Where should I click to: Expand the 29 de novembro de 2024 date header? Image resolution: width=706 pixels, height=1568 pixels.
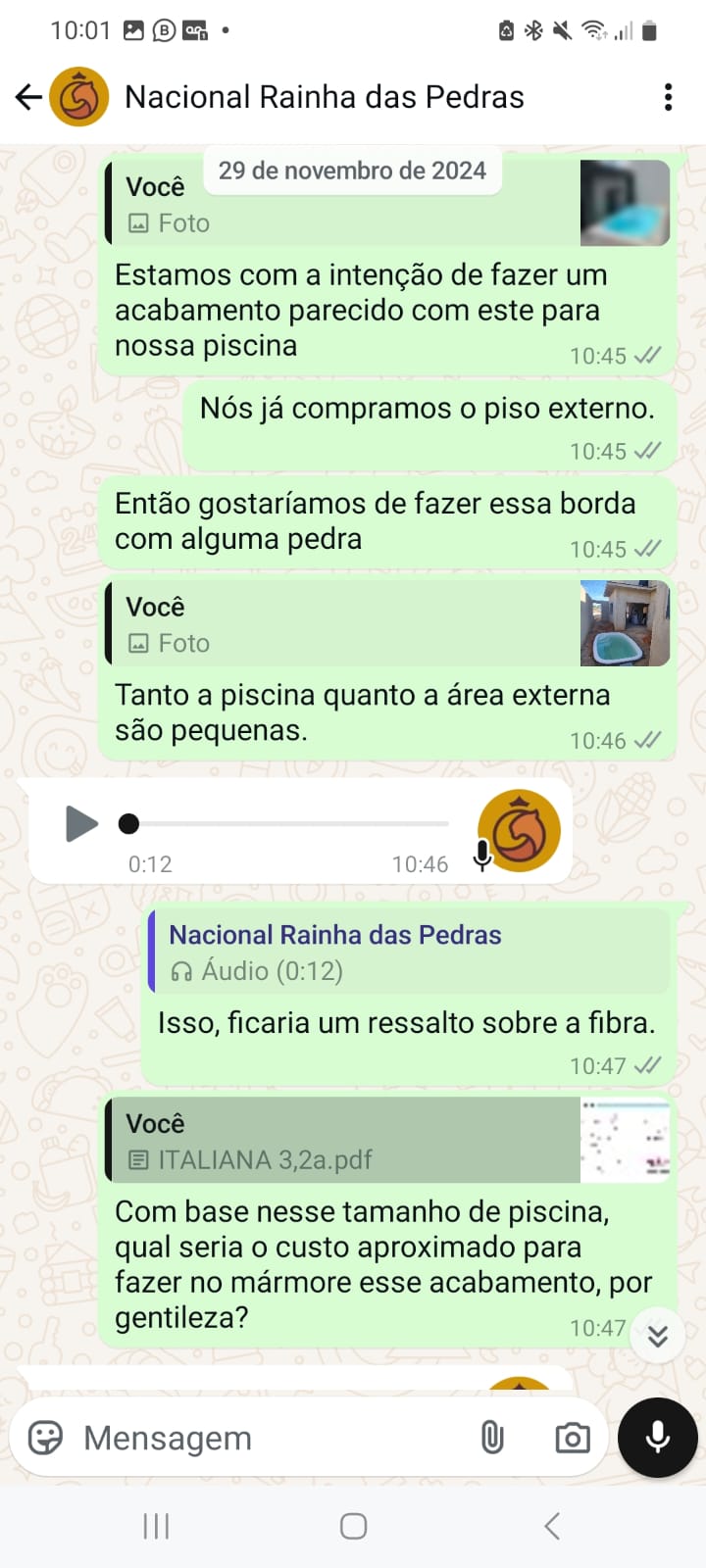coord(352,170)
